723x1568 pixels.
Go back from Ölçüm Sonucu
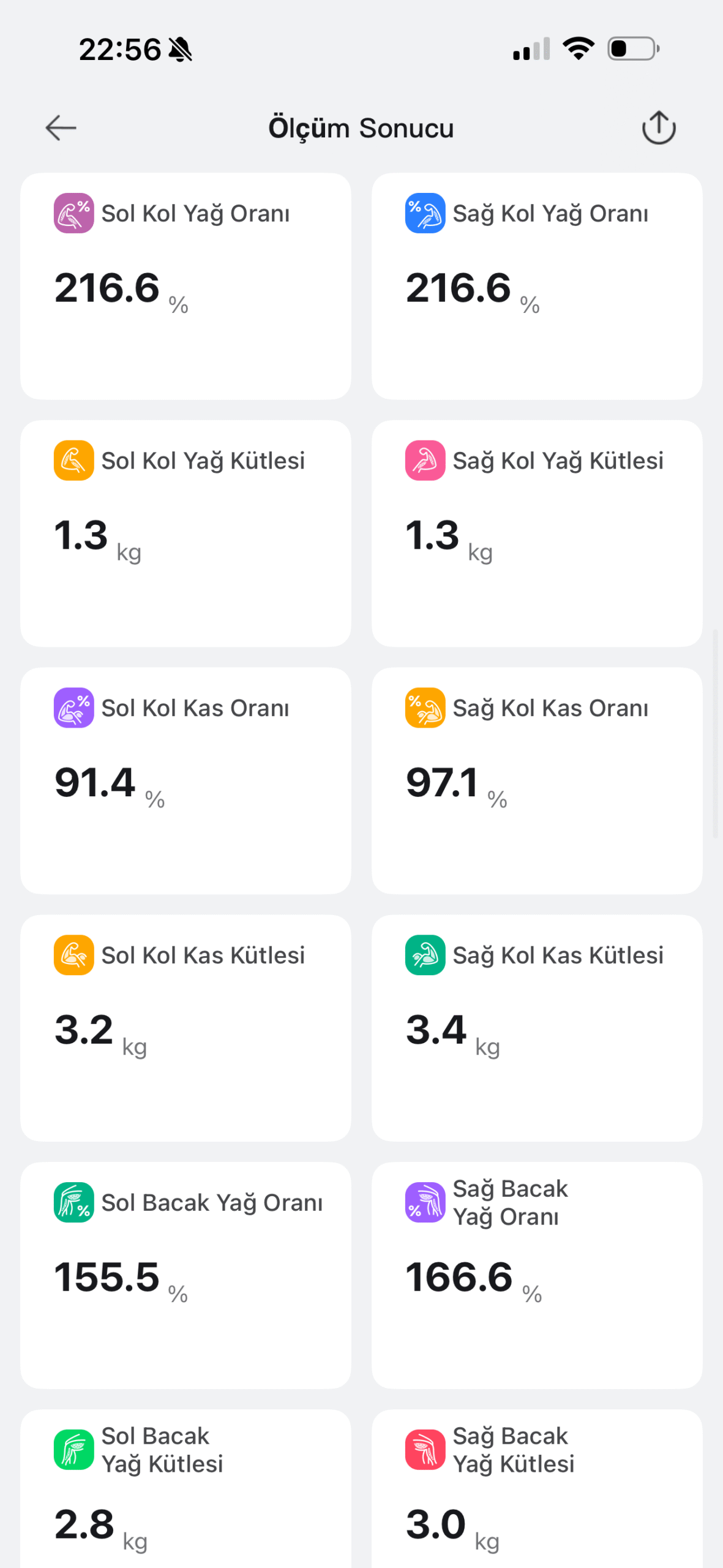point(61,128)
